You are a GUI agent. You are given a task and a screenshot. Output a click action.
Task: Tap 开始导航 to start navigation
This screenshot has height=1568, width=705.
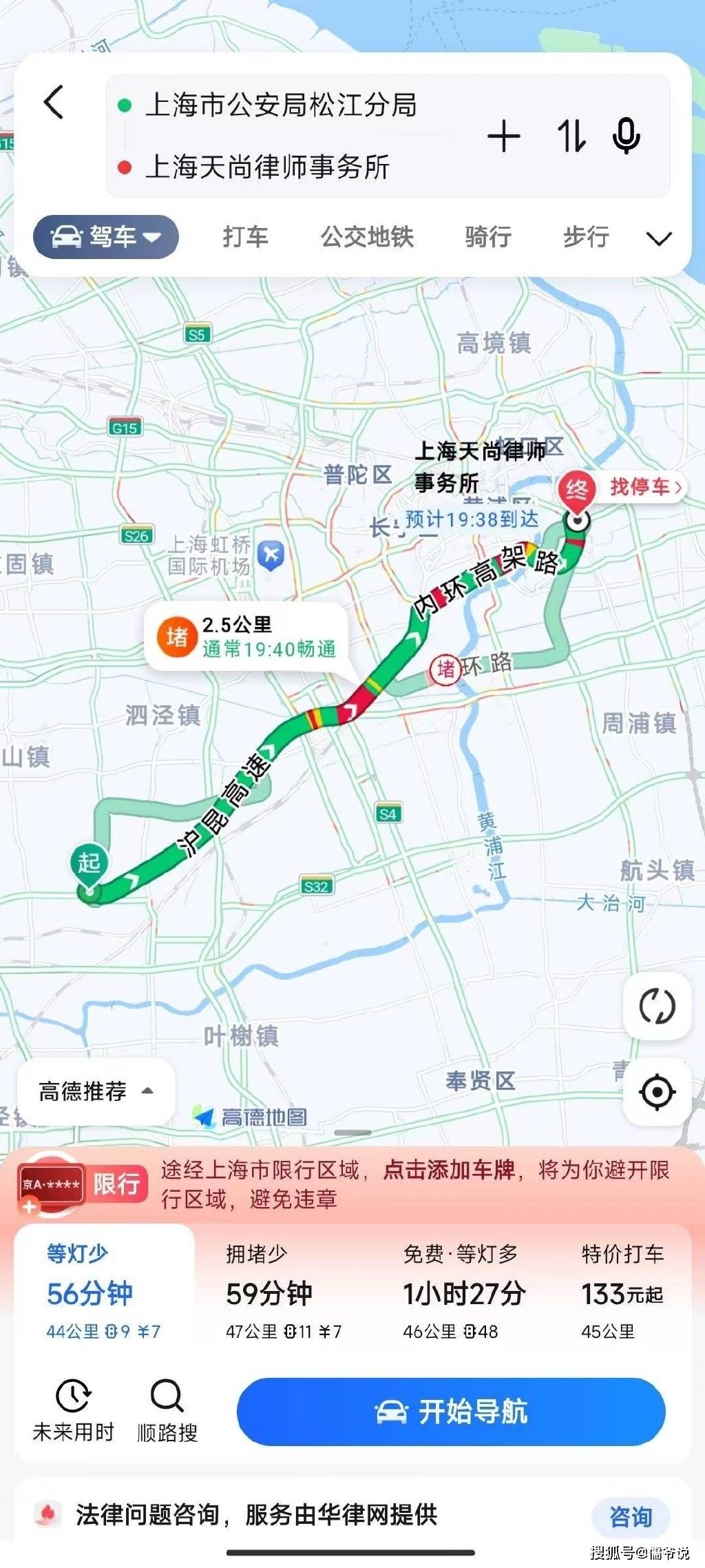(x=451, y=1412)
